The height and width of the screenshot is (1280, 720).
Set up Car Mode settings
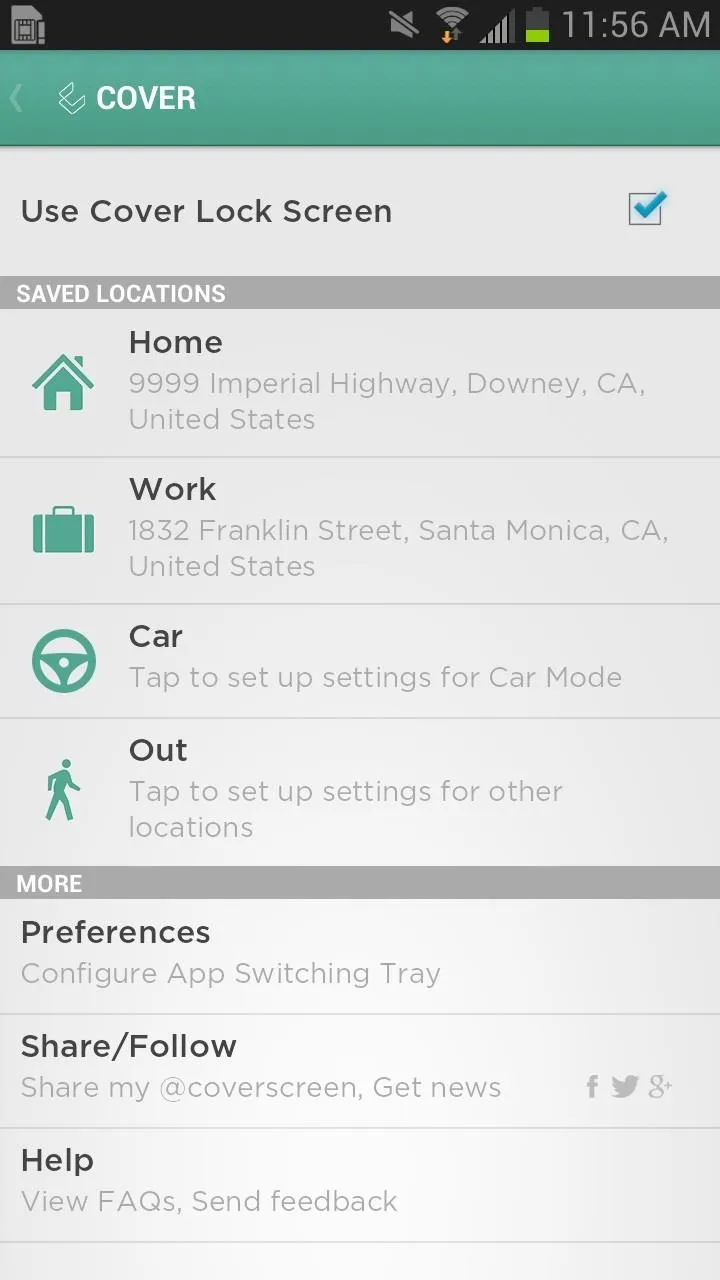pos(360,661)
